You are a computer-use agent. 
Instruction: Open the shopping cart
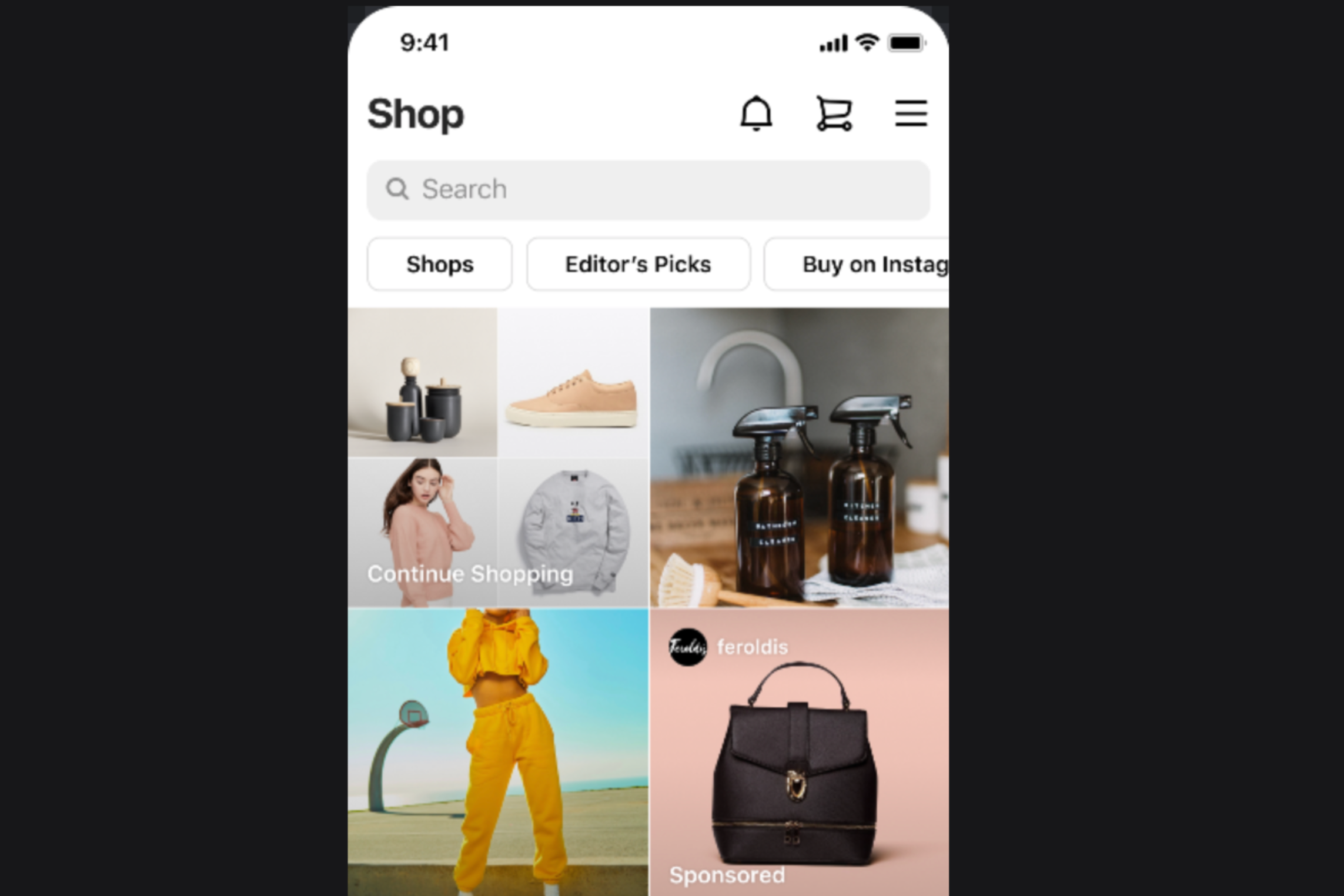[x=834, y=113]
